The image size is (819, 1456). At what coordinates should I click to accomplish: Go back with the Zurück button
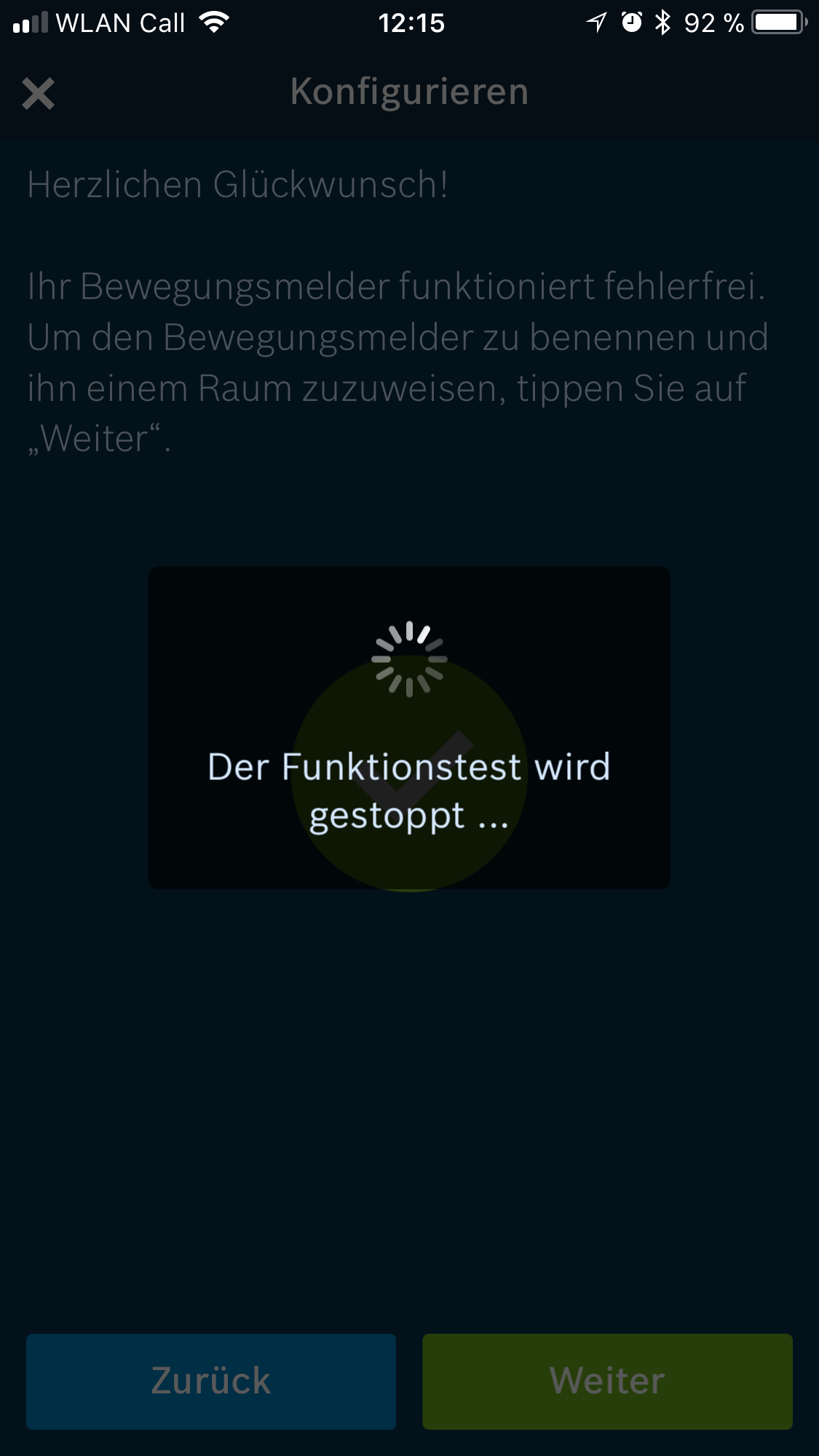tap(211, 1381)
